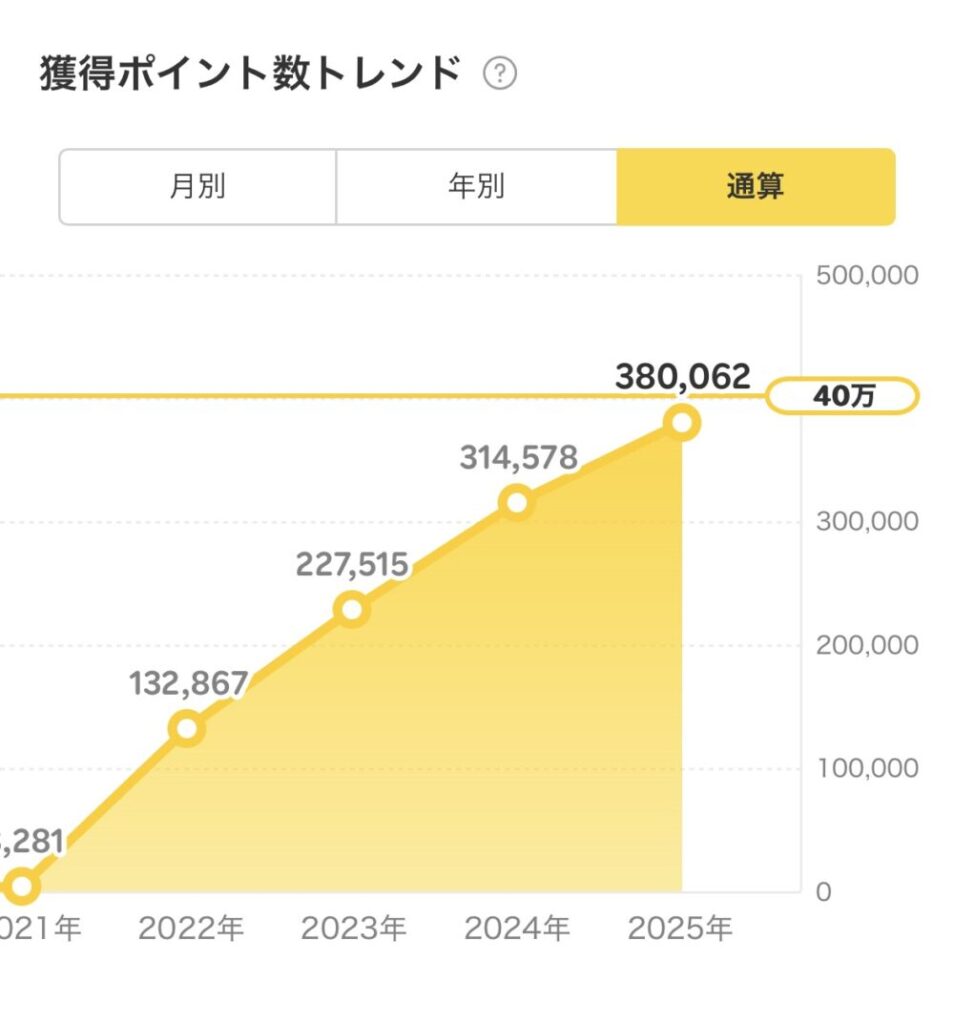The width and height of the screenshot is (954, 1024).
Task: Select the 通算 tab
Action: click(x=755, y=187)
